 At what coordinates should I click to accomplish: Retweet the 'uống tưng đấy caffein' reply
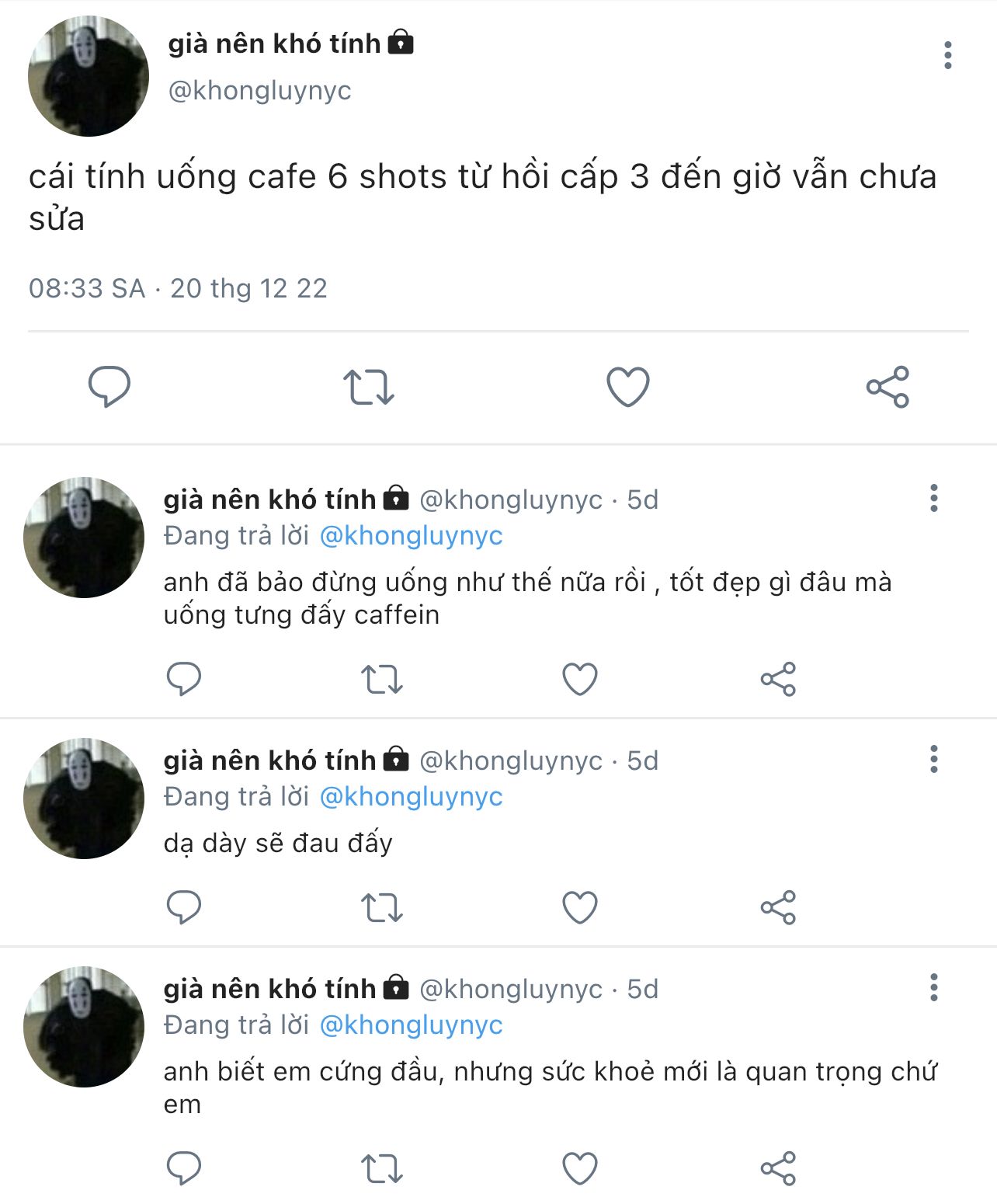[382, 680]
